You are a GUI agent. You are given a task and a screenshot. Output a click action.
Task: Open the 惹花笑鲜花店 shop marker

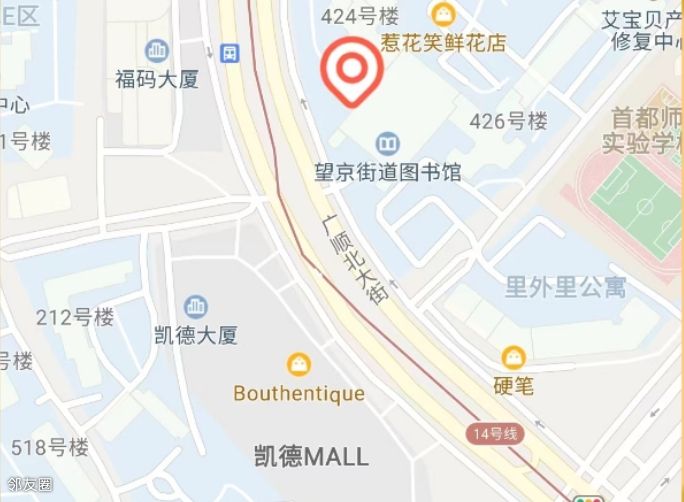point(442,15)
